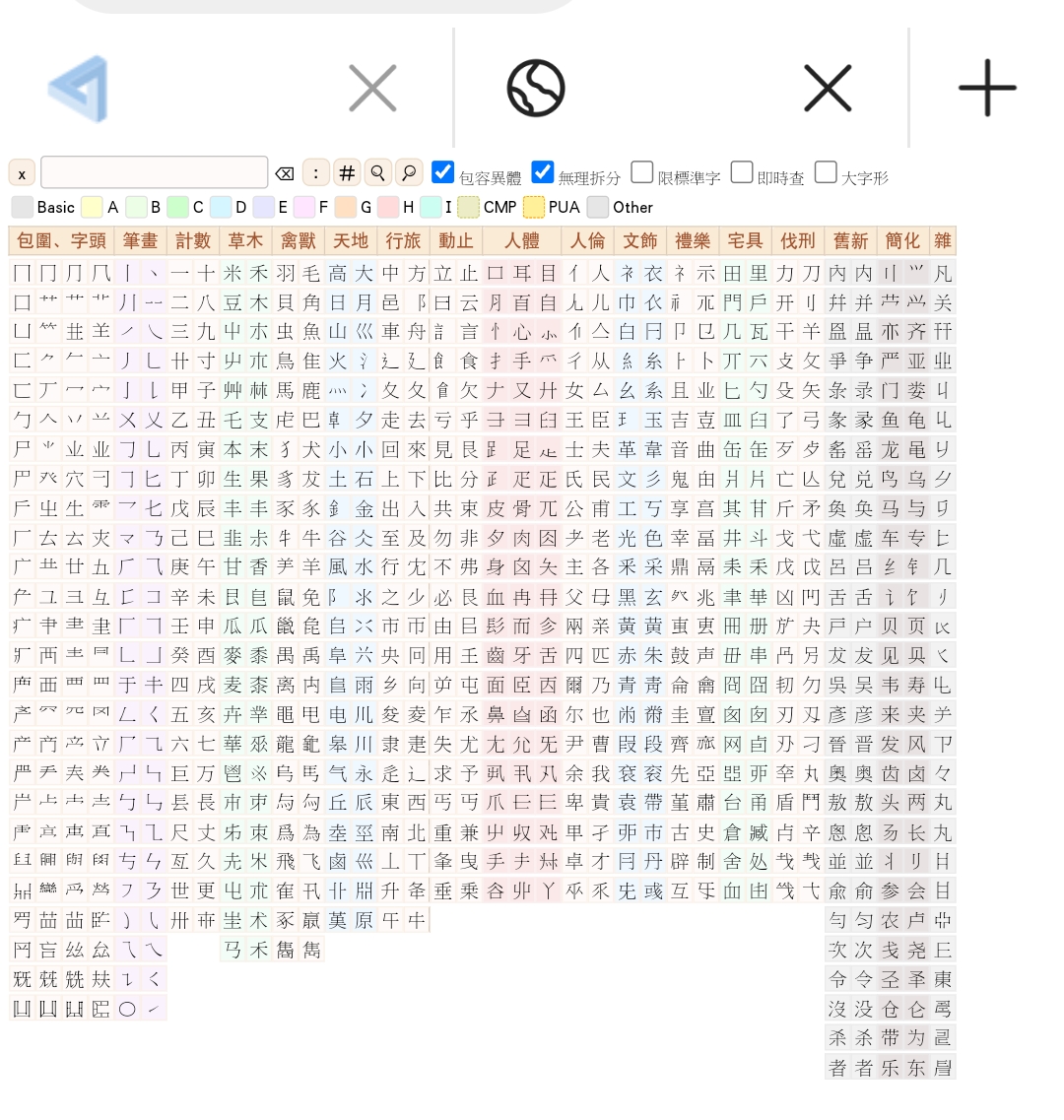This screenshot has height=1120, width=1064.
Task: Tap the first magnifier search button
Action: tap(377, 172)
